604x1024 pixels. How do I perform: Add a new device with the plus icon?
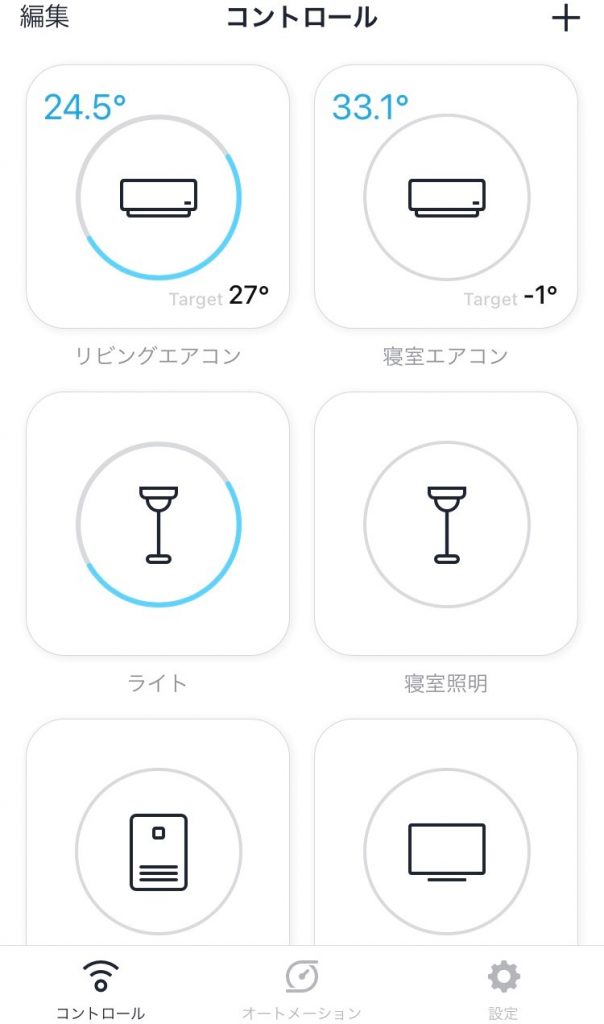pyautogui.click(x=565, y=18)
